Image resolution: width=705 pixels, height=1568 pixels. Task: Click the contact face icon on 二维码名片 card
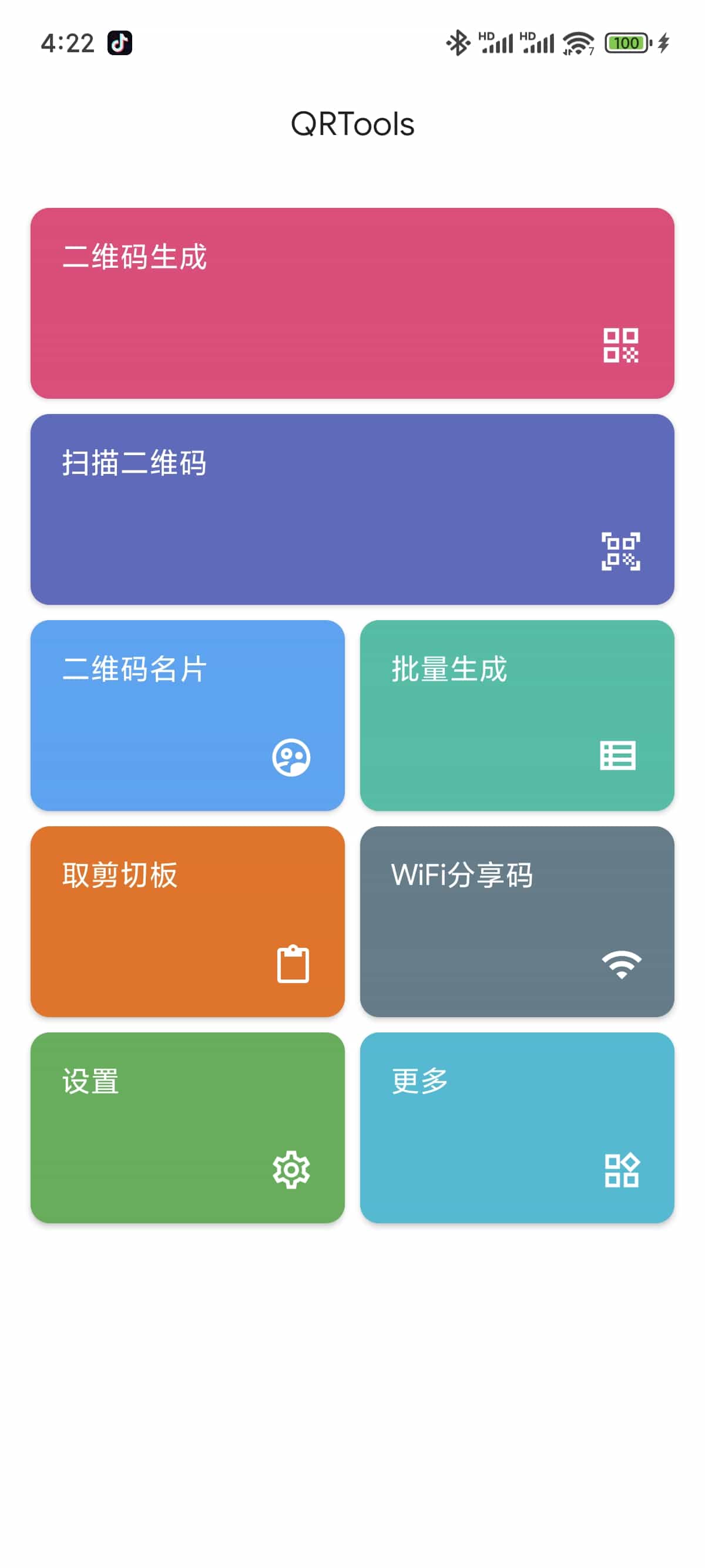pos(293,756)
